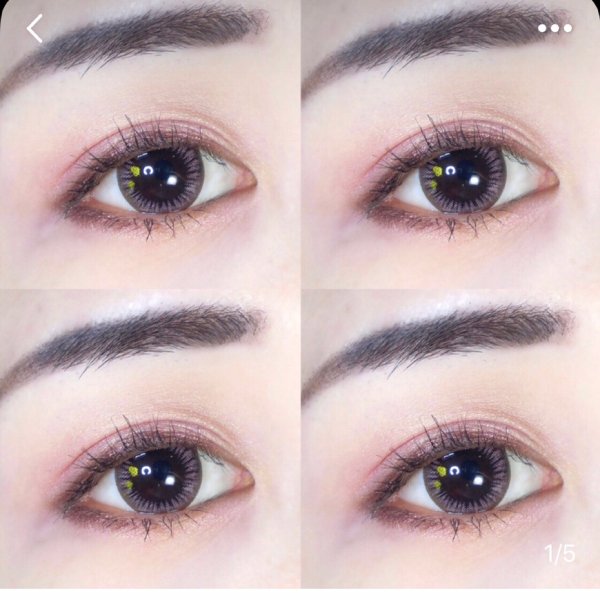Open the three-dot overflow menu
The image size is (600, 600).
[555, 28]
